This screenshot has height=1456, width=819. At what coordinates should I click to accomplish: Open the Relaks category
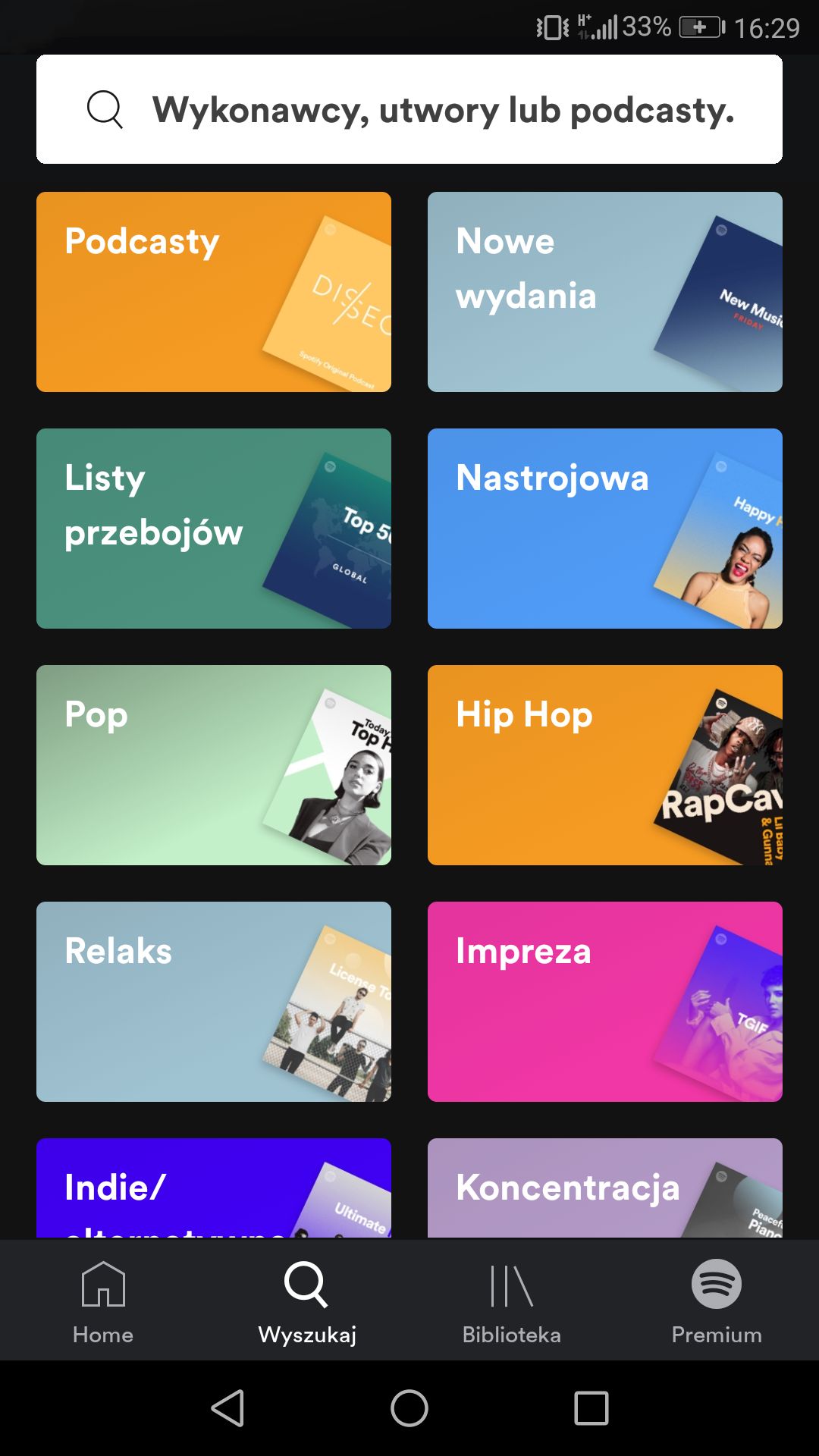(x=214, y=1002)
